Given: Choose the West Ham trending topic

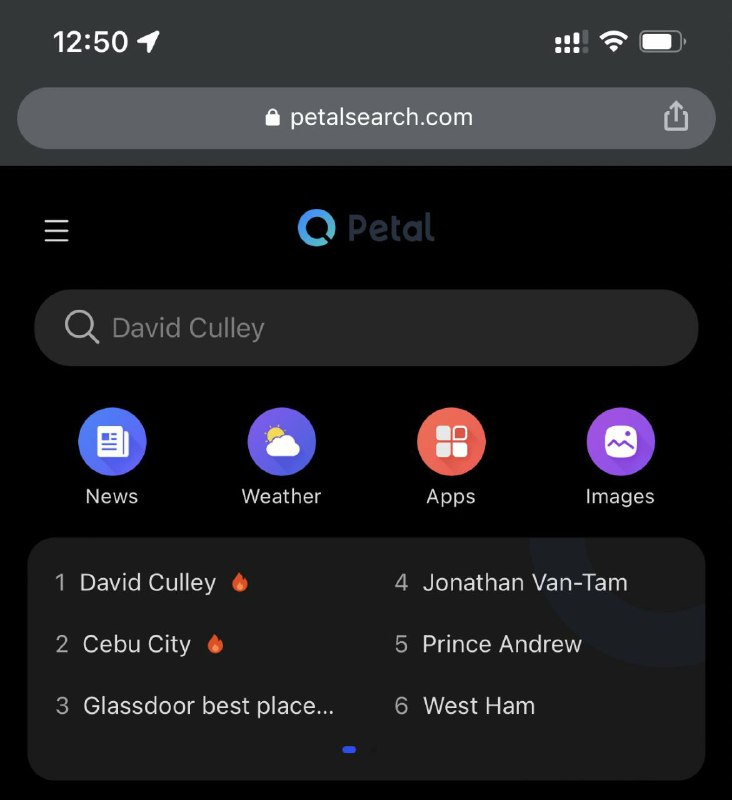Looking at the screenshot, I should [x=479, y=706].
